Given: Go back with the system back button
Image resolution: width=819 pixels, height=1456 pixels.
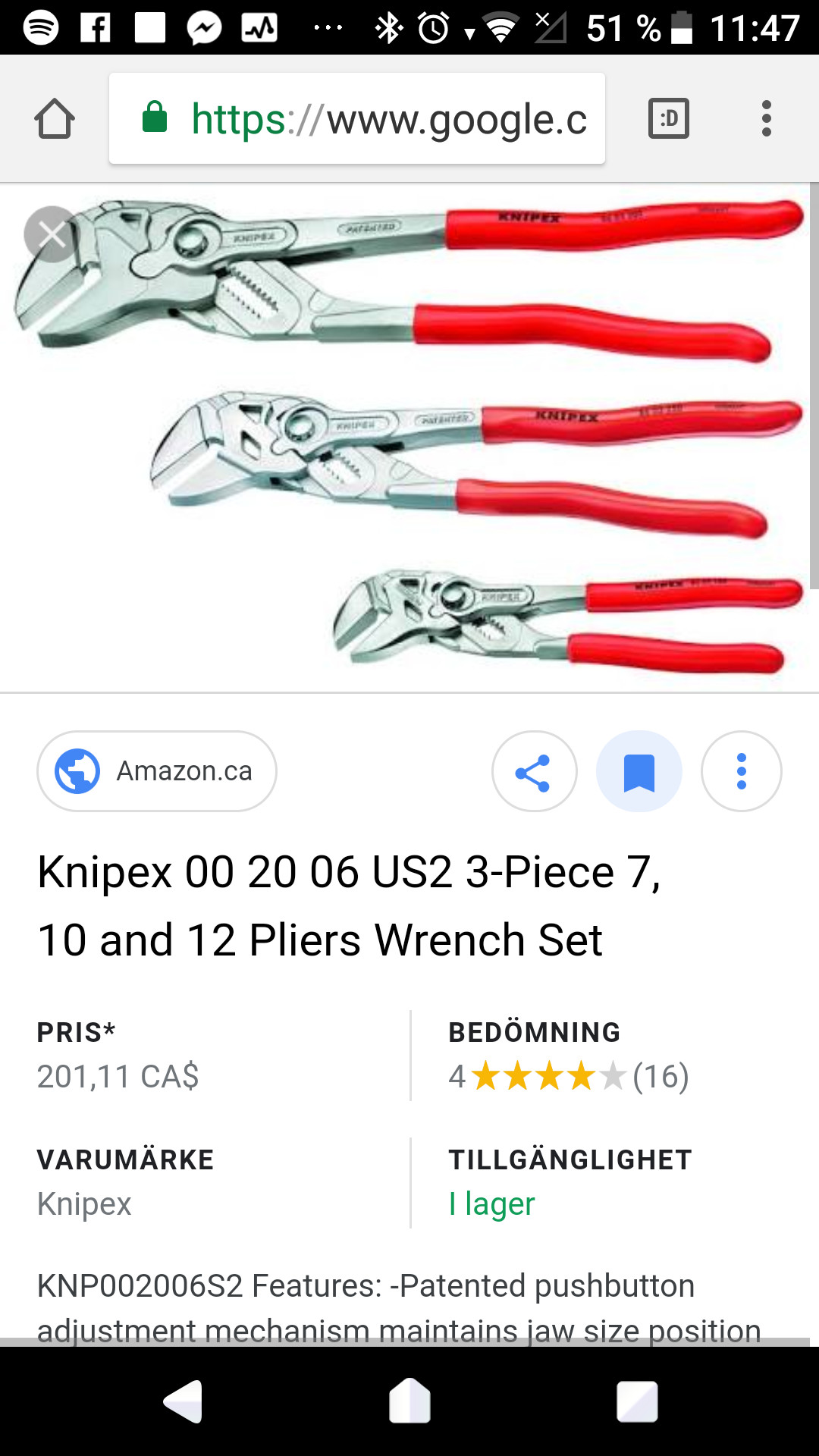Looking at the screenshot, I should click(184, 1400).
